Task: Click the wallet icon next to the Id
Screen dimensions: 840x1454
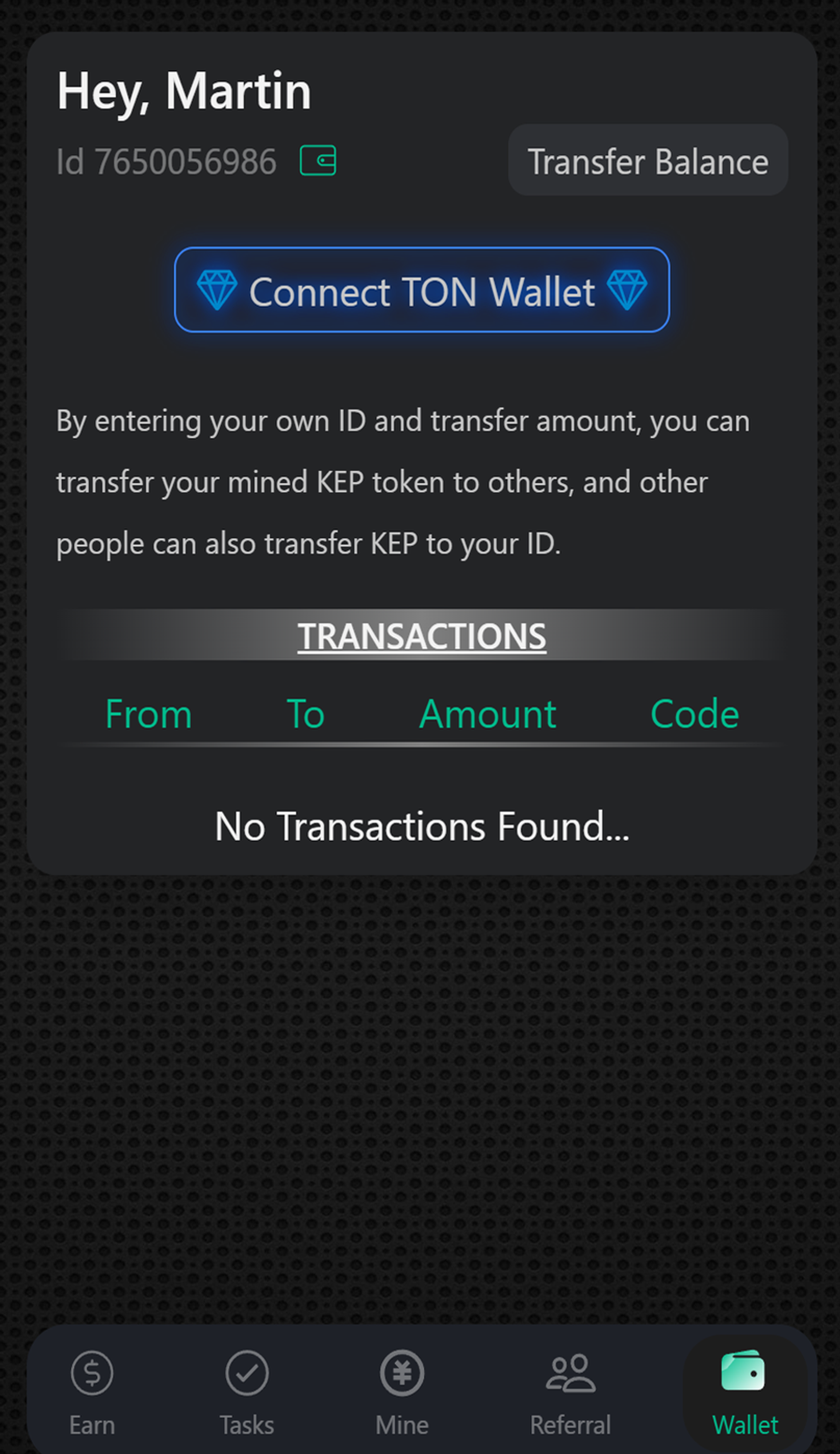Action: [x=318, y=160]
